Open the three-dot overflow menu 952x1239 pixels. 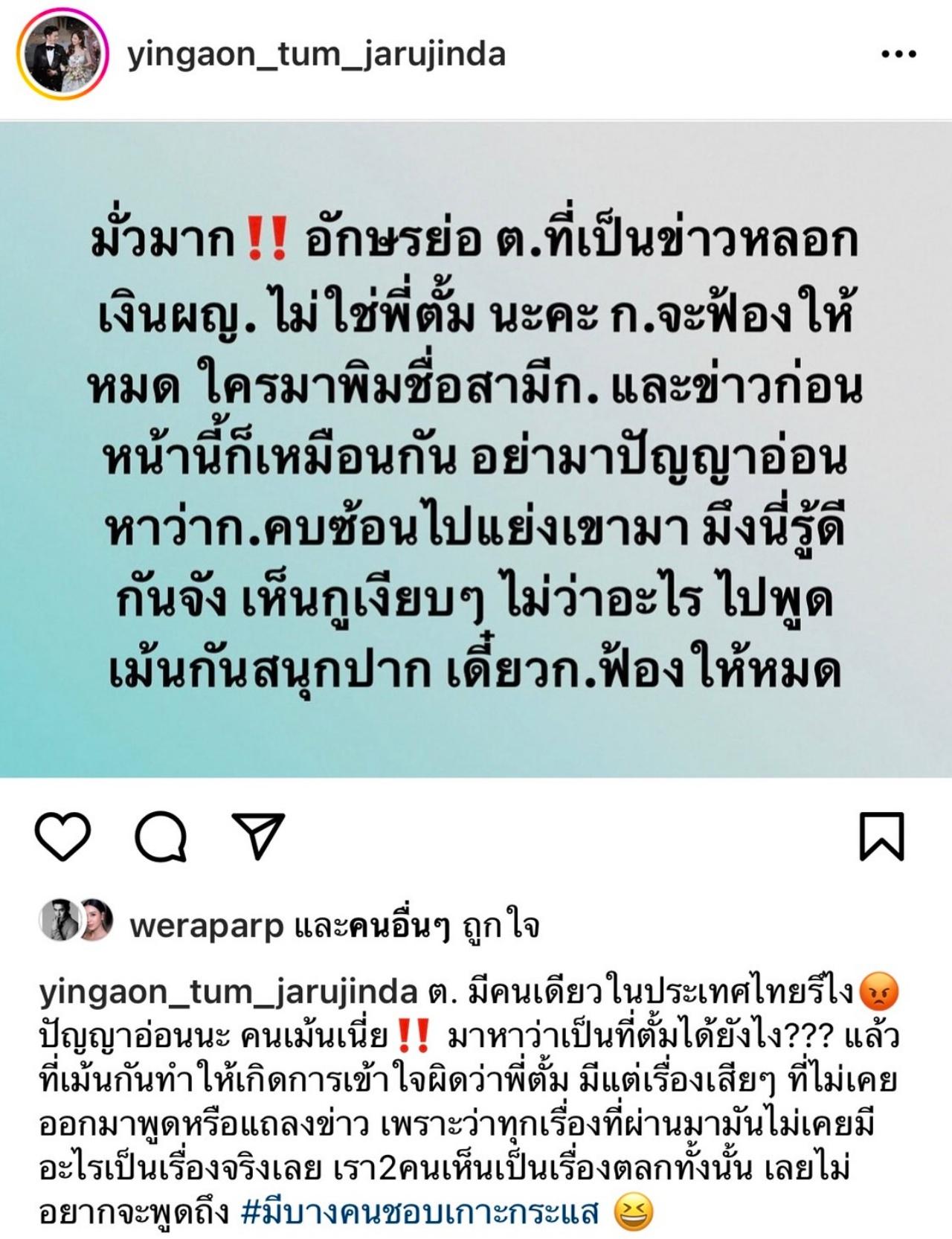click(x=898, y=54)
